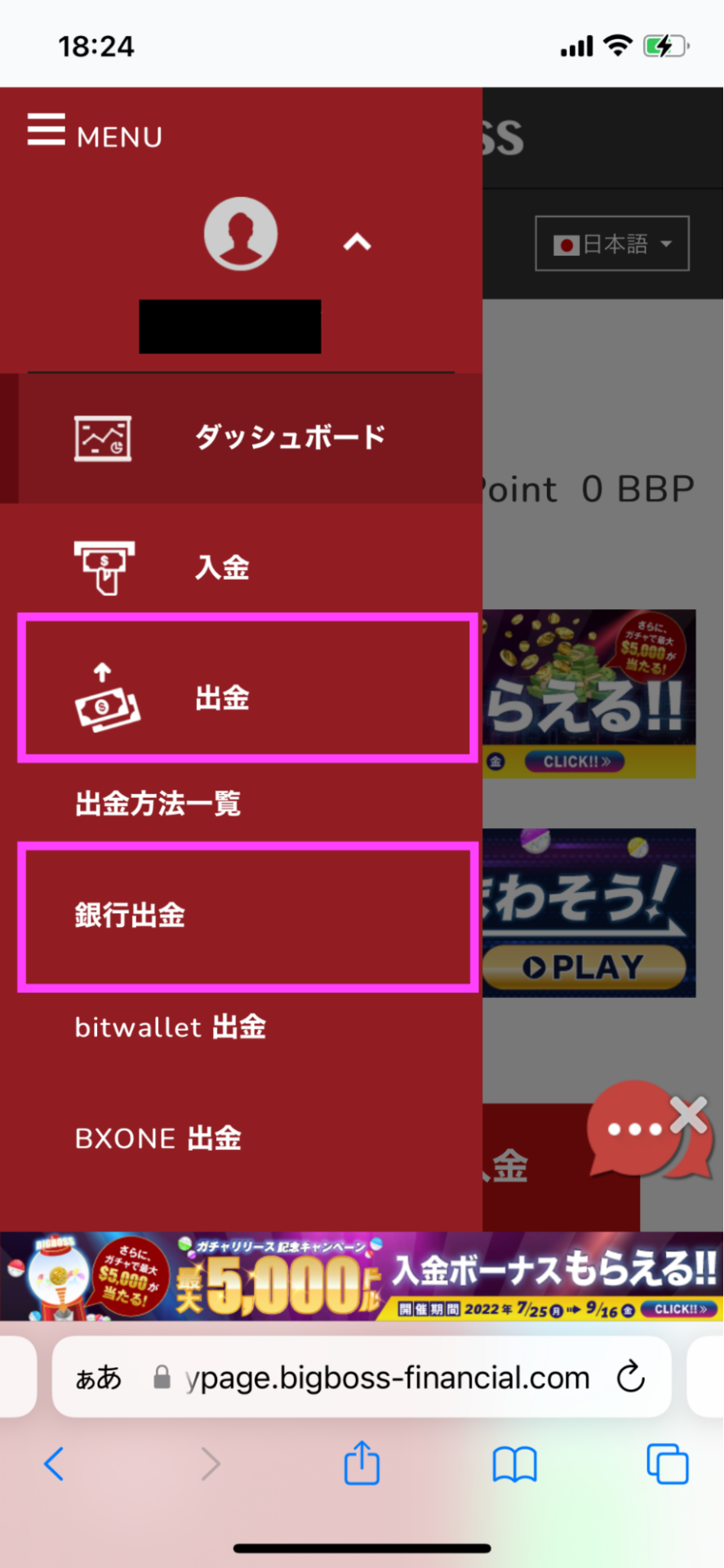Close the MENU hamburger drawer
The image size is (724, 1568).
(x=47, y=130)
